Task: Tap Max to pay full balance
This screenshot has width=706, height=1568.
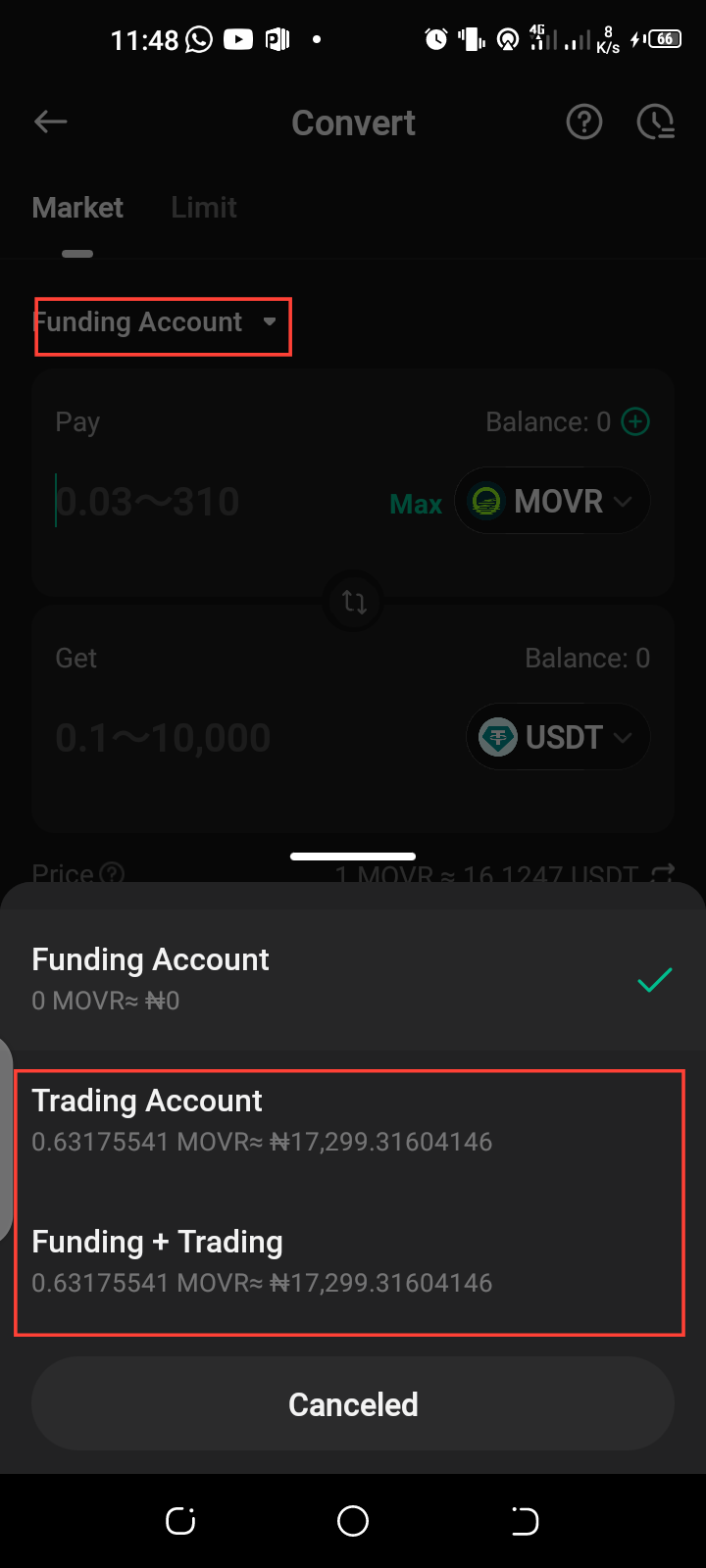Action: [x=416, y=504]
